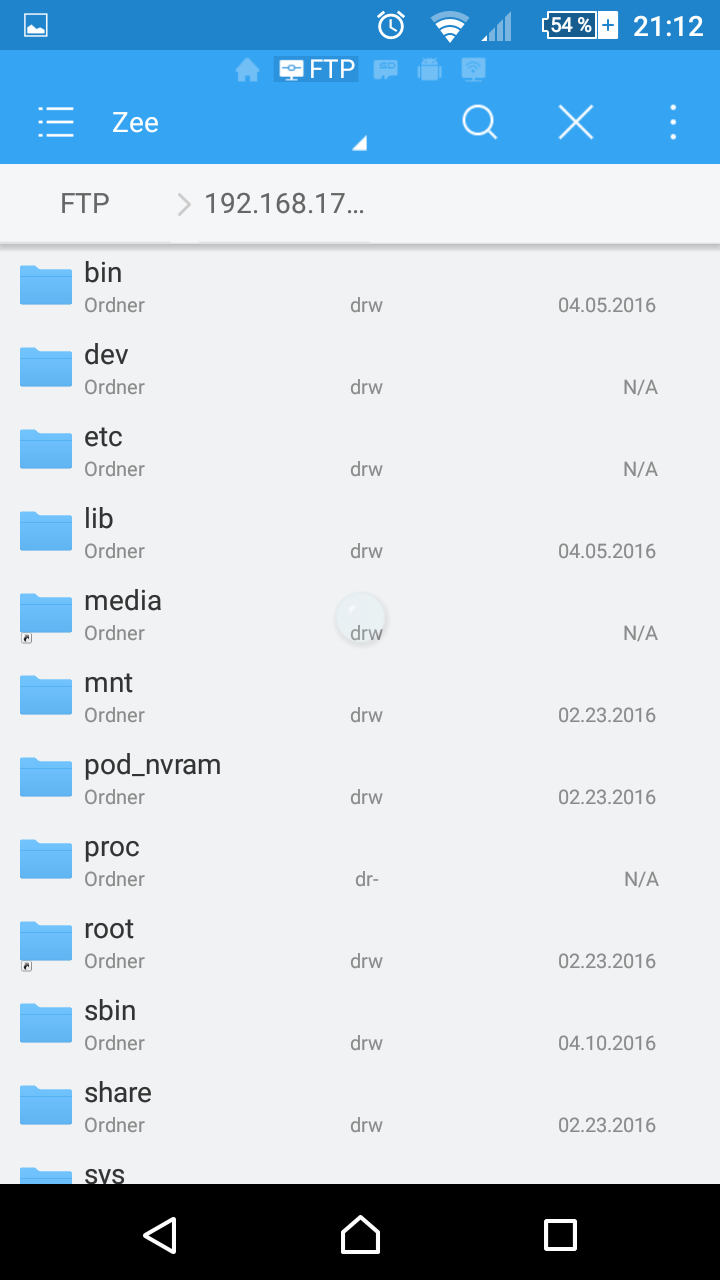Open the bin folder

[x=103, y=286]
